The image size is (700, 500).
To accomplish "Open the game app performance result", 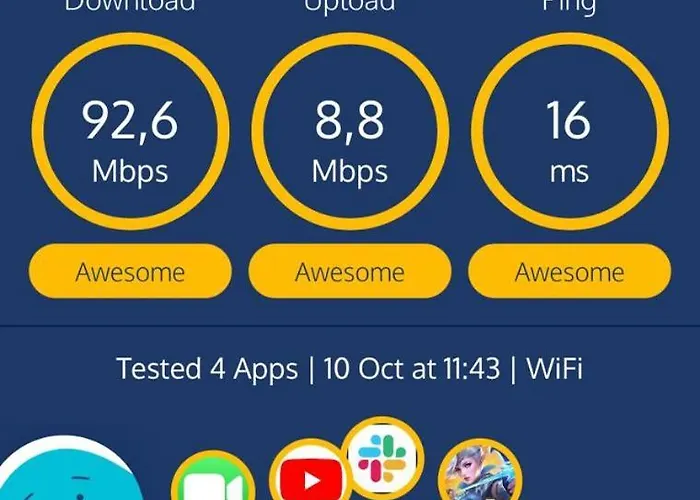I will 480,477.
